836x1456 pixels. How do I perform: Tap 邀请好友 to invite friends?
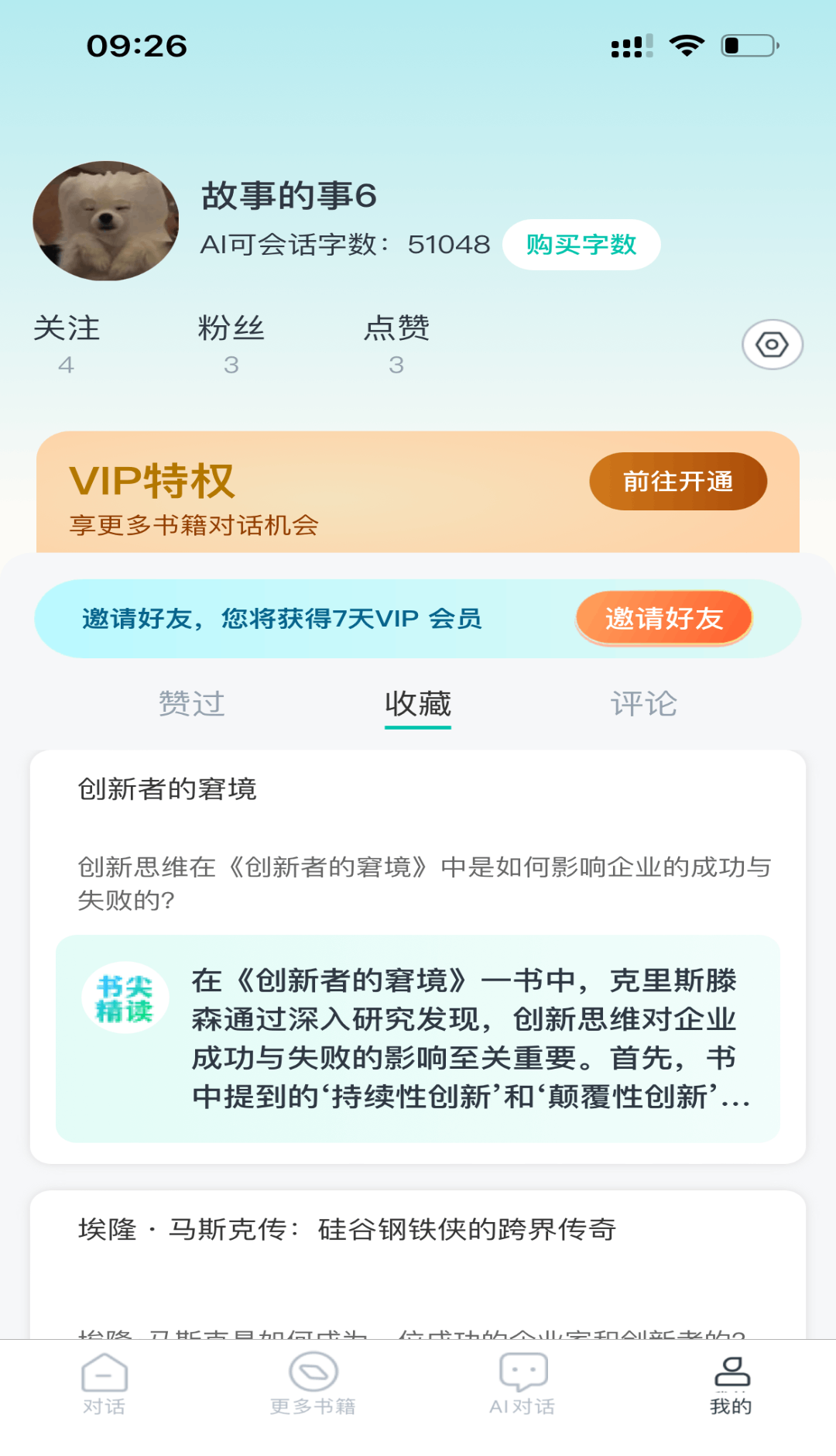pyautogui.click(x=663, y=619)
